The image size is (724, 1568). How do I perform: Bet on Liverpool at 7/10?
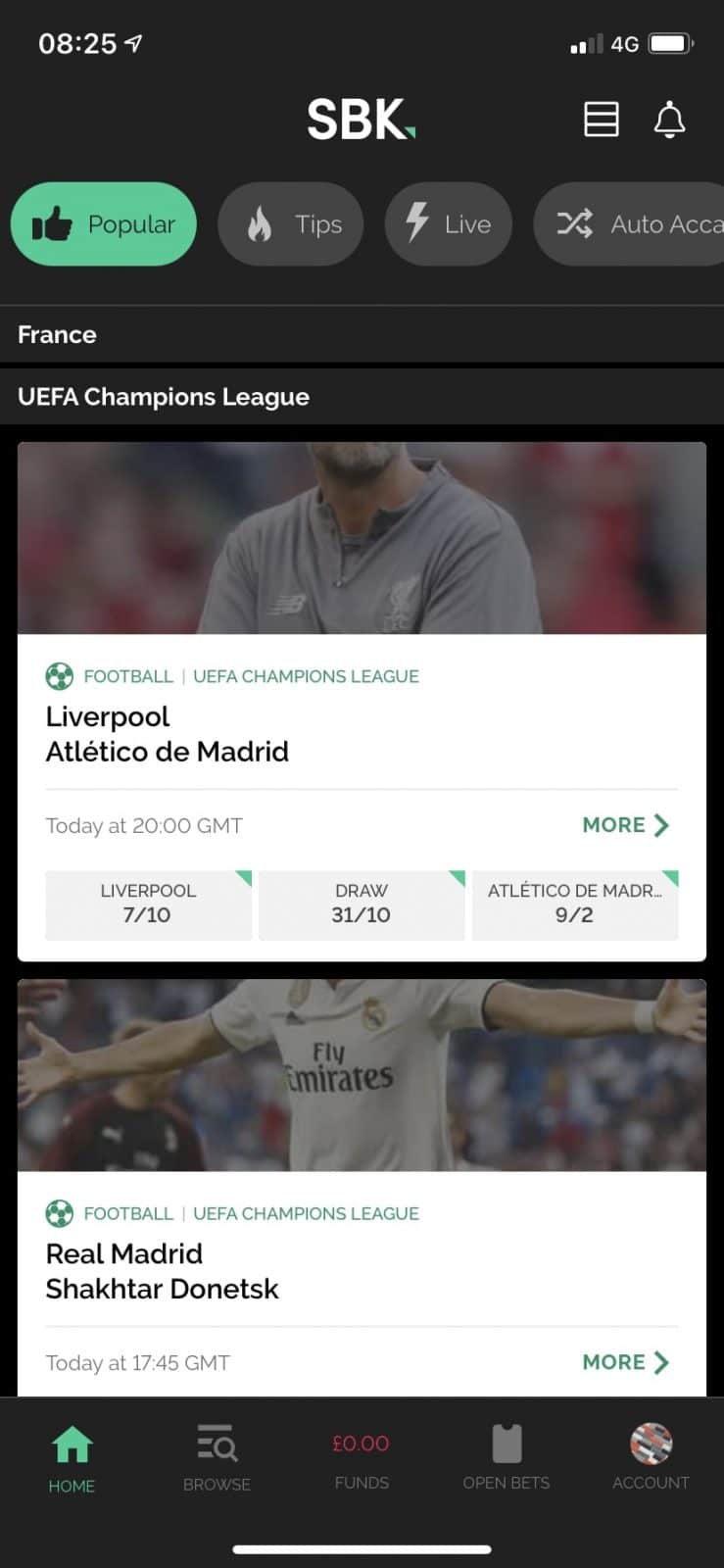[148, 904]
